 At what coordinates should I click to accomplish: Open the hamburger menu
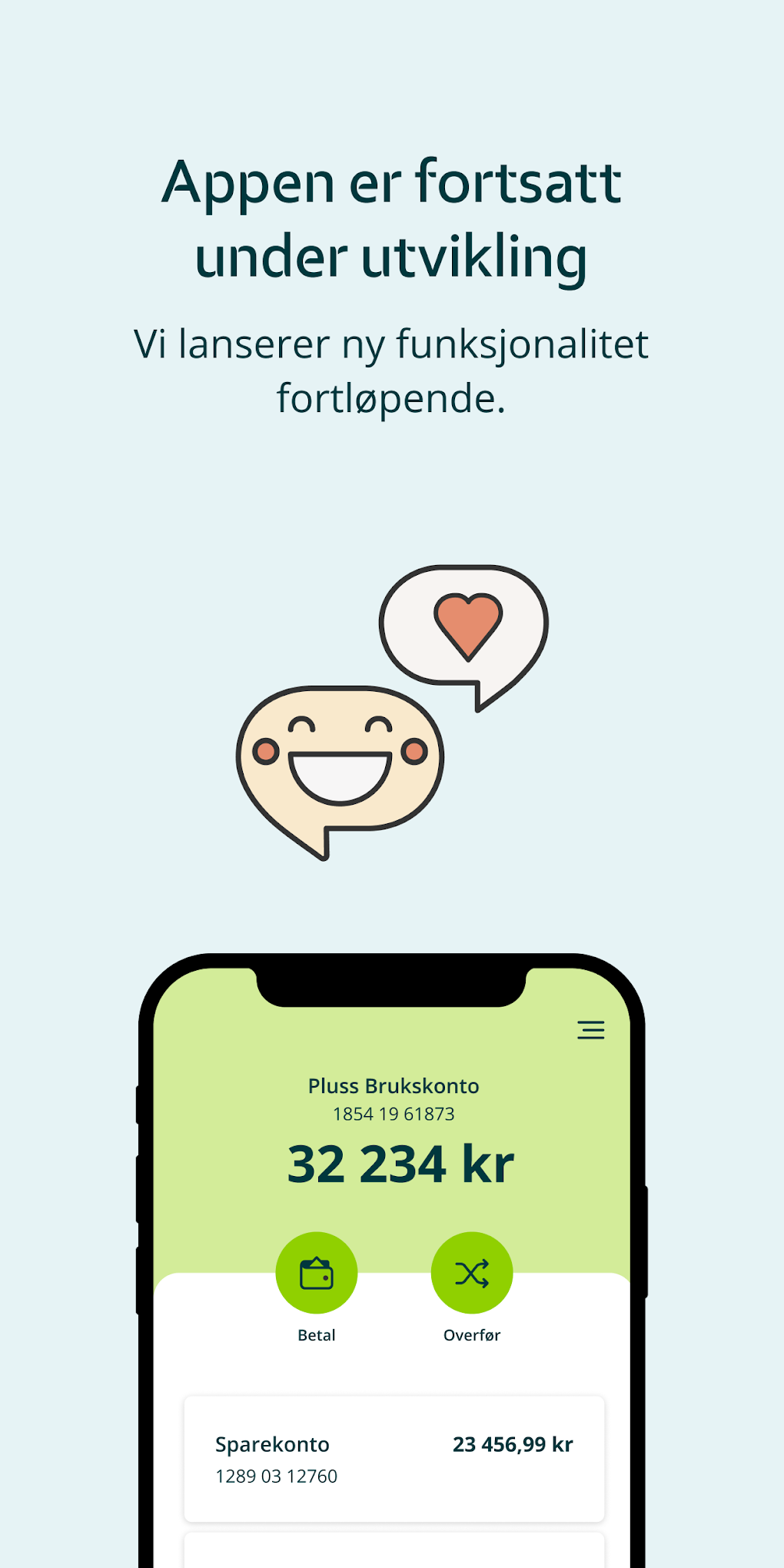pos(591,1031)
